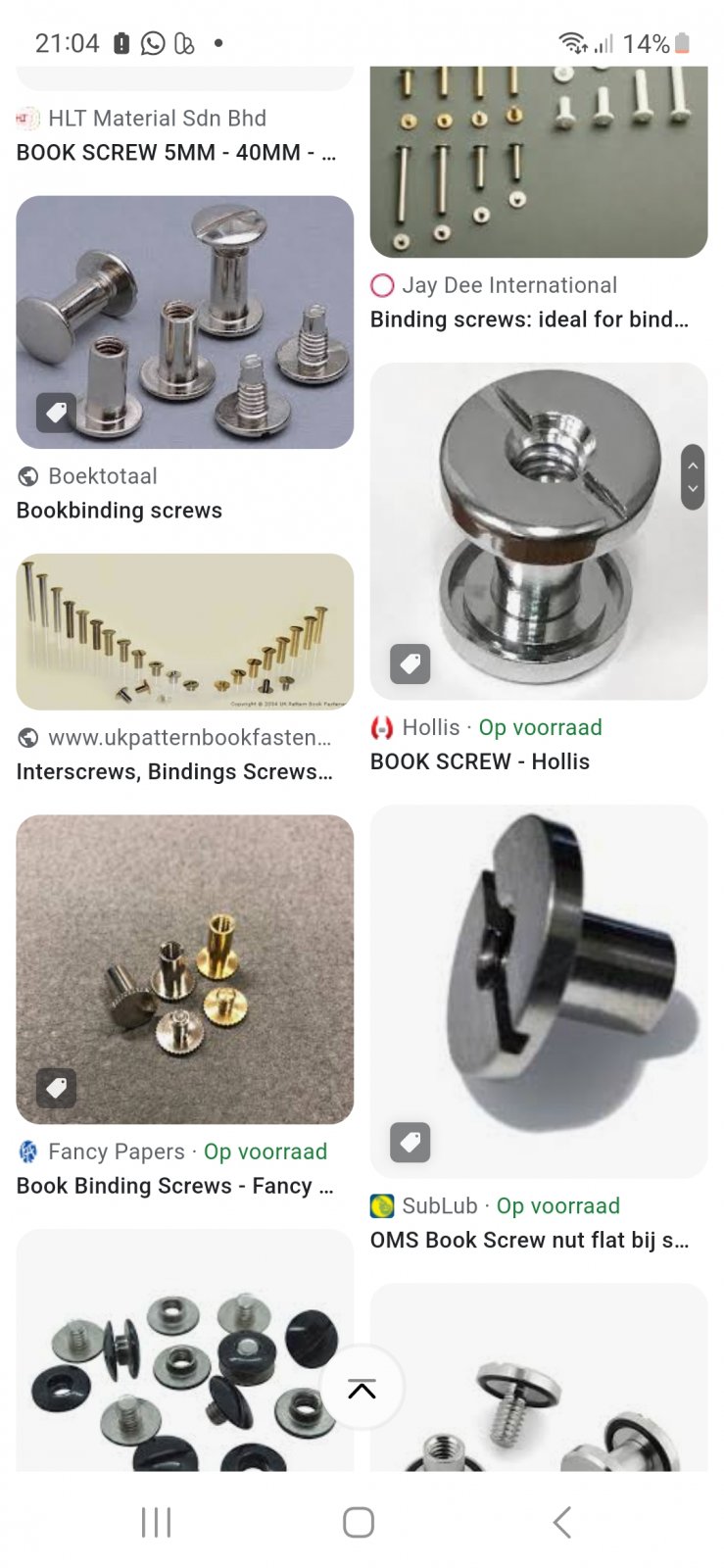Image resolution: width=724 pixels, height=1568 pixels.
Task: Open the bottom-right threaded screw image
Action: (539, 1377)
